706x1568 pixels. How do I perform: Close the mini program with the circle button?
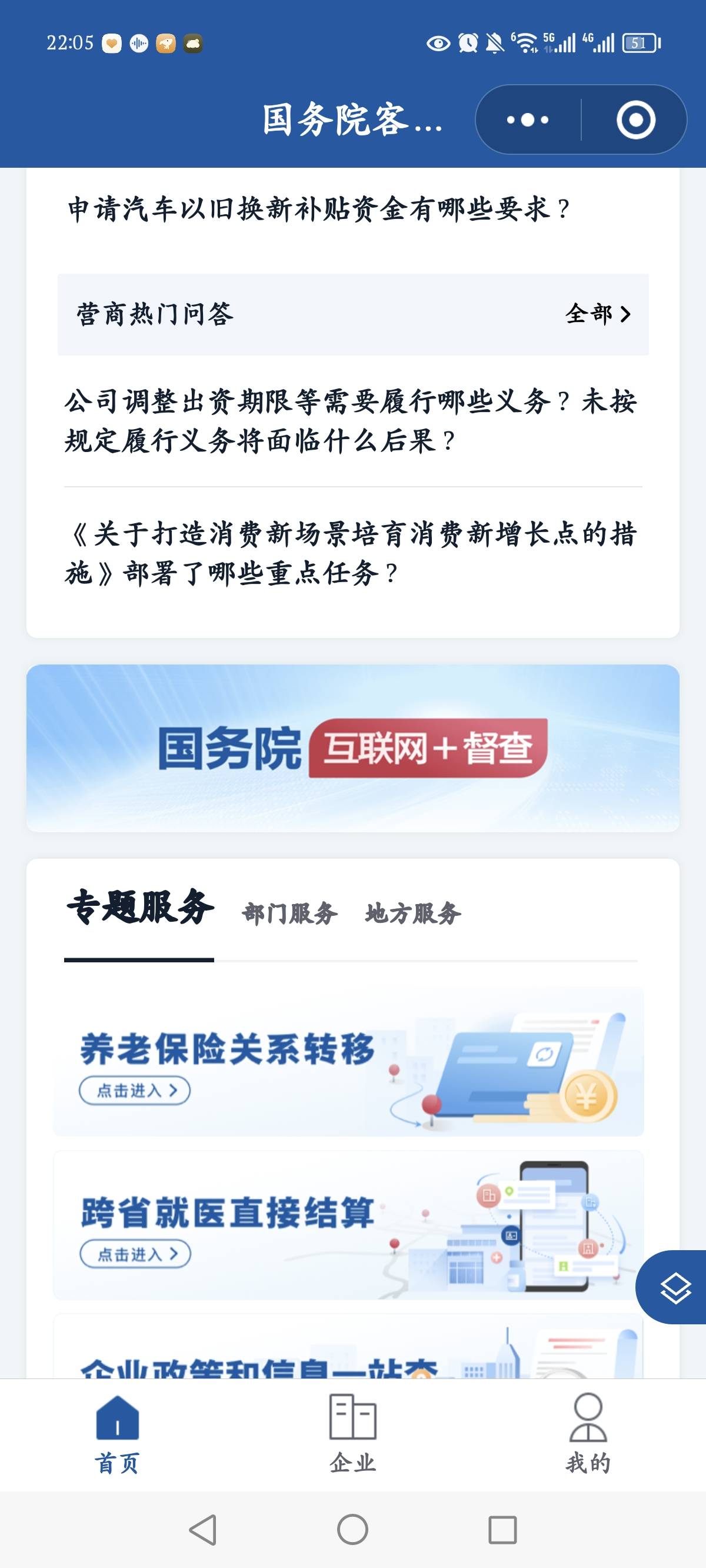(x=635, y=119)
